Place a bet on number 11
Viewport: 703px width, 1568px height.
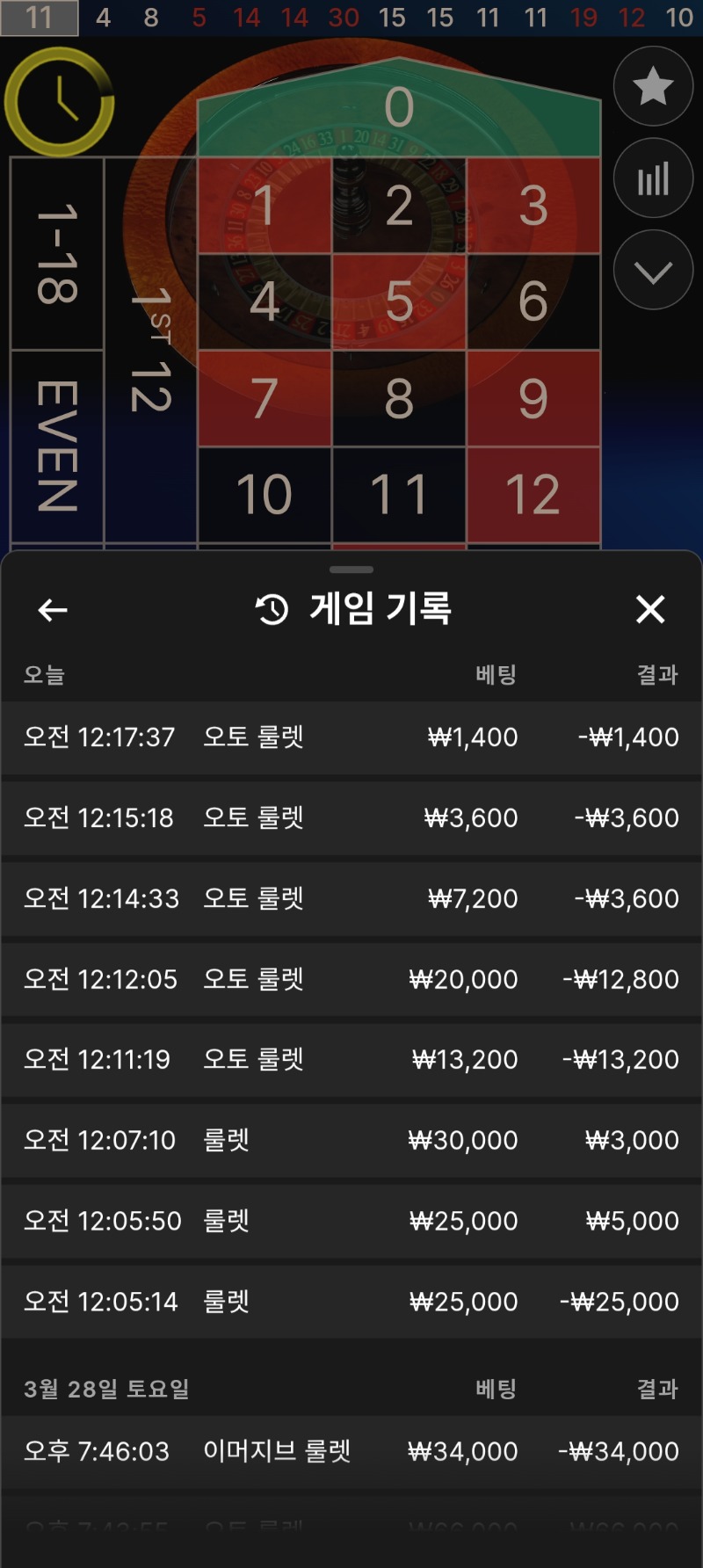click(400, 493)
